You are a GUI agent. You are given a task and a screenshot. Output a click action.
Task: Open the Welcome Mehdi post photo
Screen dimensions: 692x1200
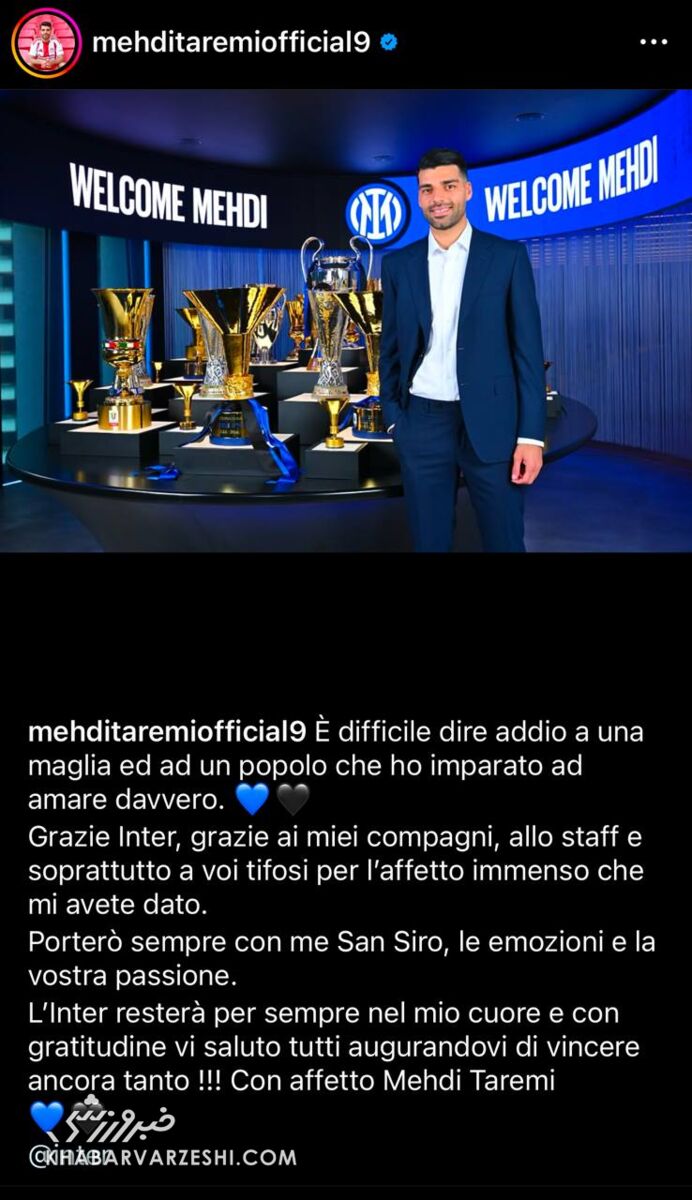346,320
